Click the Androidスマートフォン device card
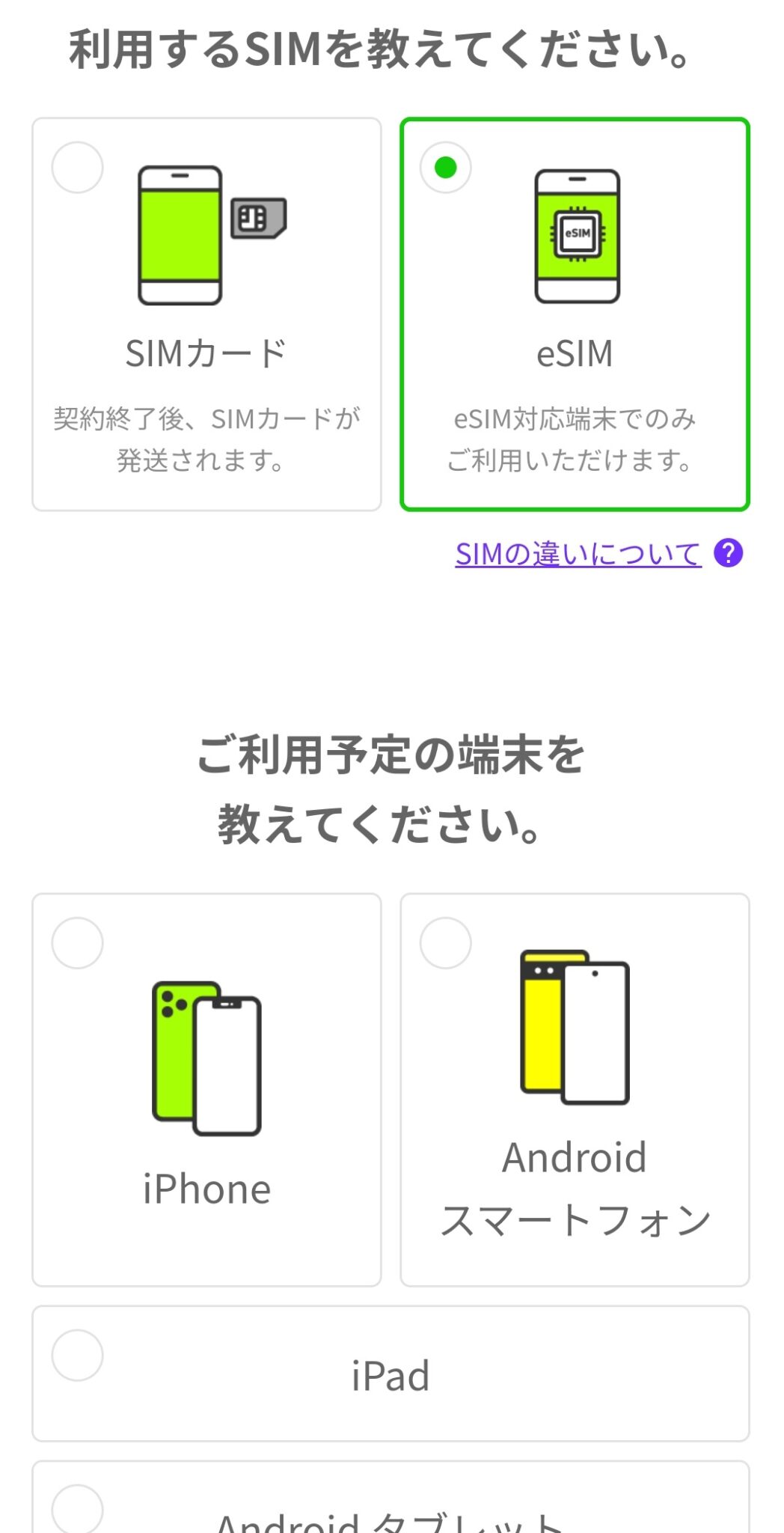The width and height of the screenshot is (784, 1533). click(x=575, y=1085)
